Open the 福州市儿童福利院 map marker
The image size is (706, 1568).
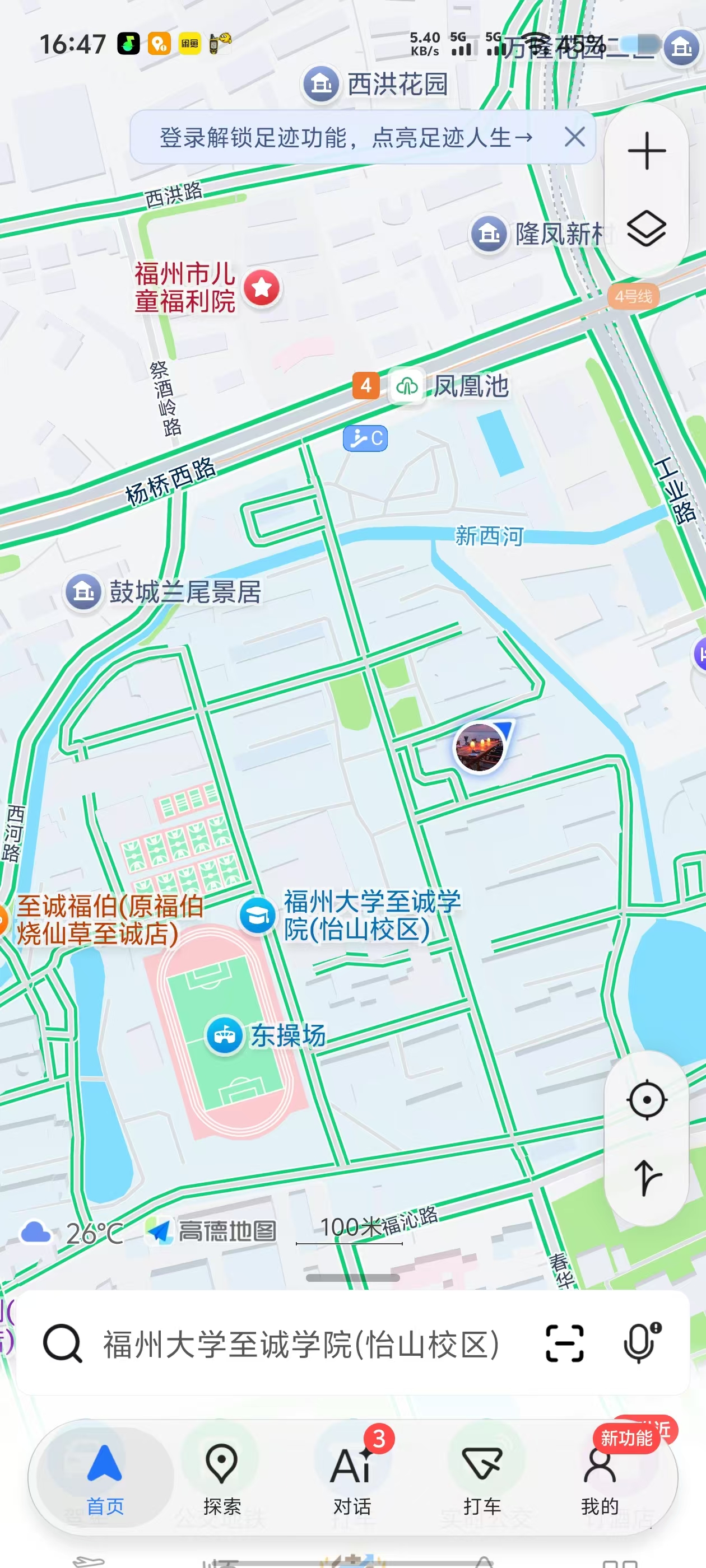point(207,287)
